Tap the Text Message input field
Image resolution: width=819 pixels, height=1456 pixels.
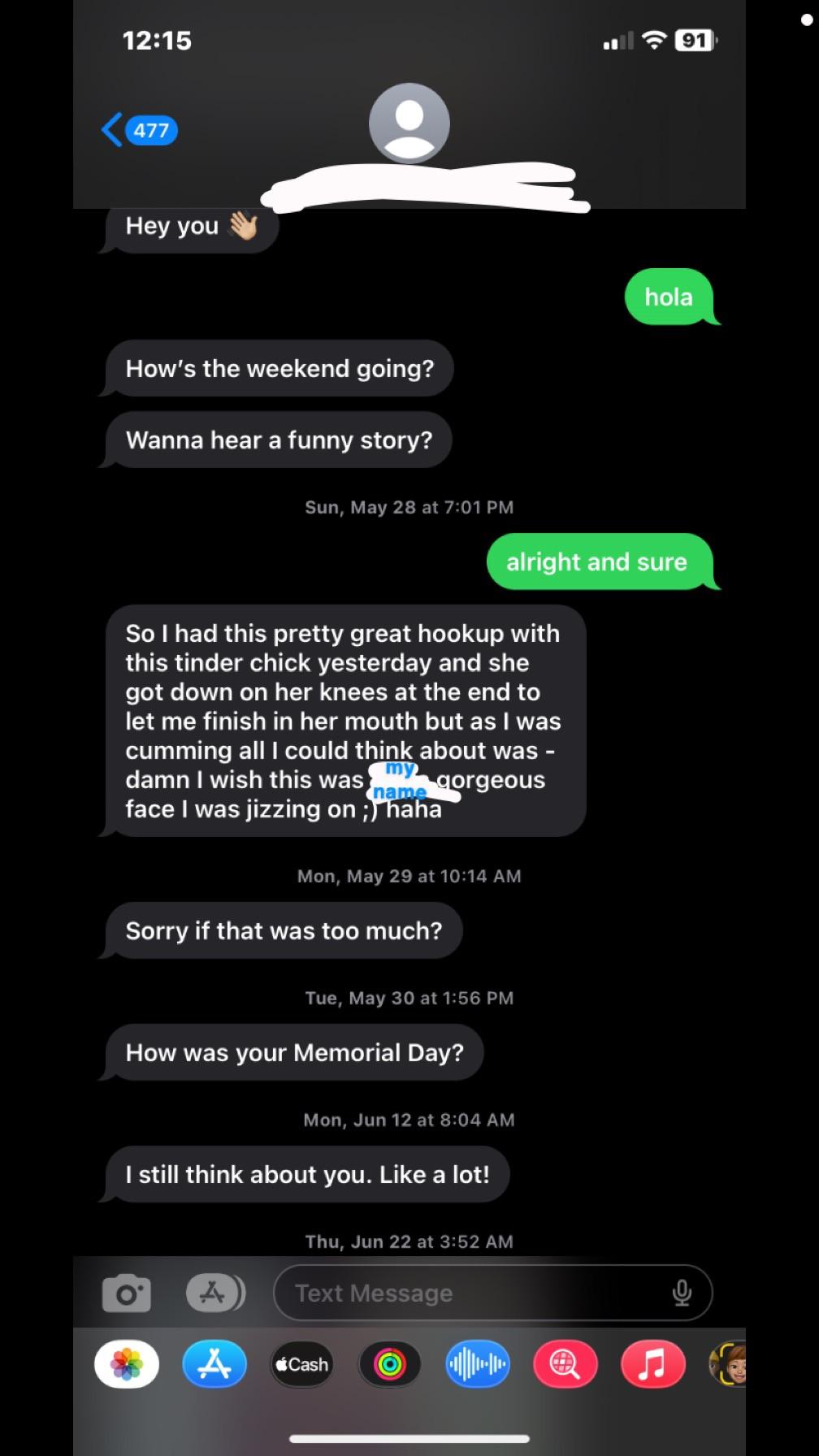click(x=471, y=1293)
